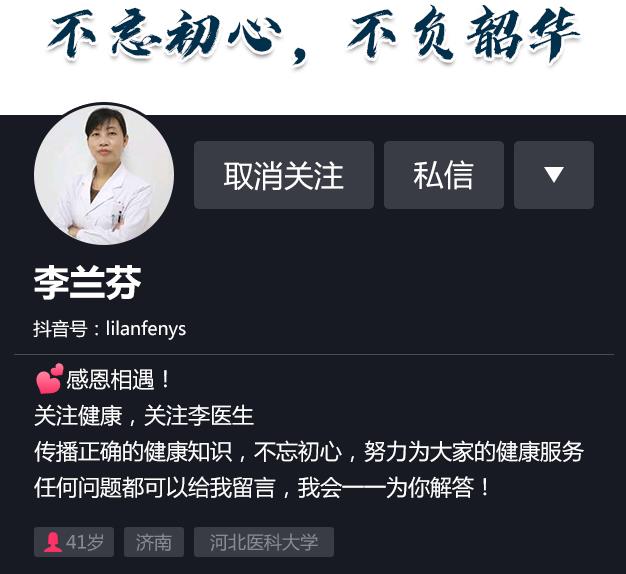
Task: Expand the dropdown arrow beside 私信
Action: tap(553, 175)
